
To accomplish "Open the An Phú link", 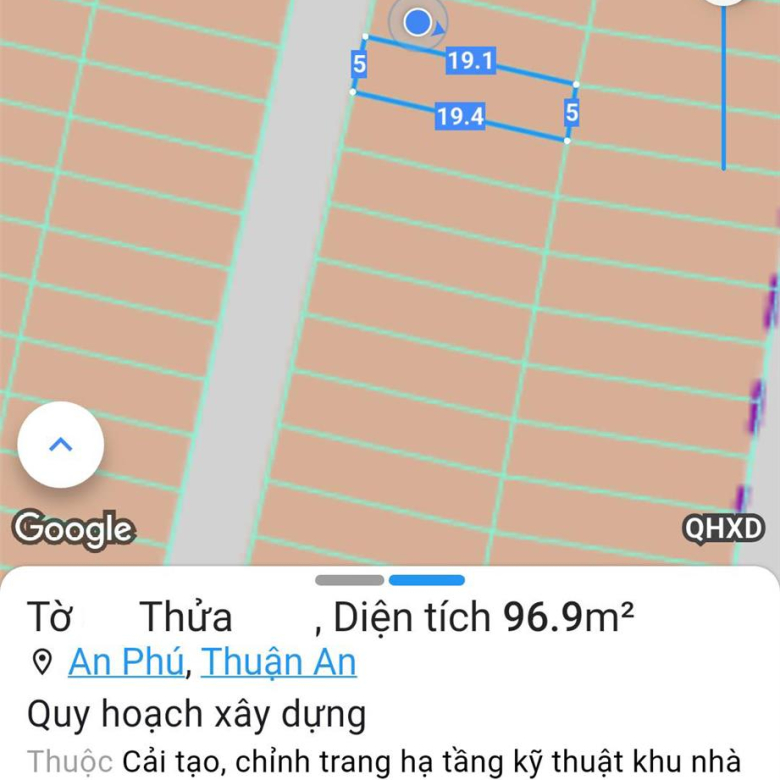I will tap(125, 662).
